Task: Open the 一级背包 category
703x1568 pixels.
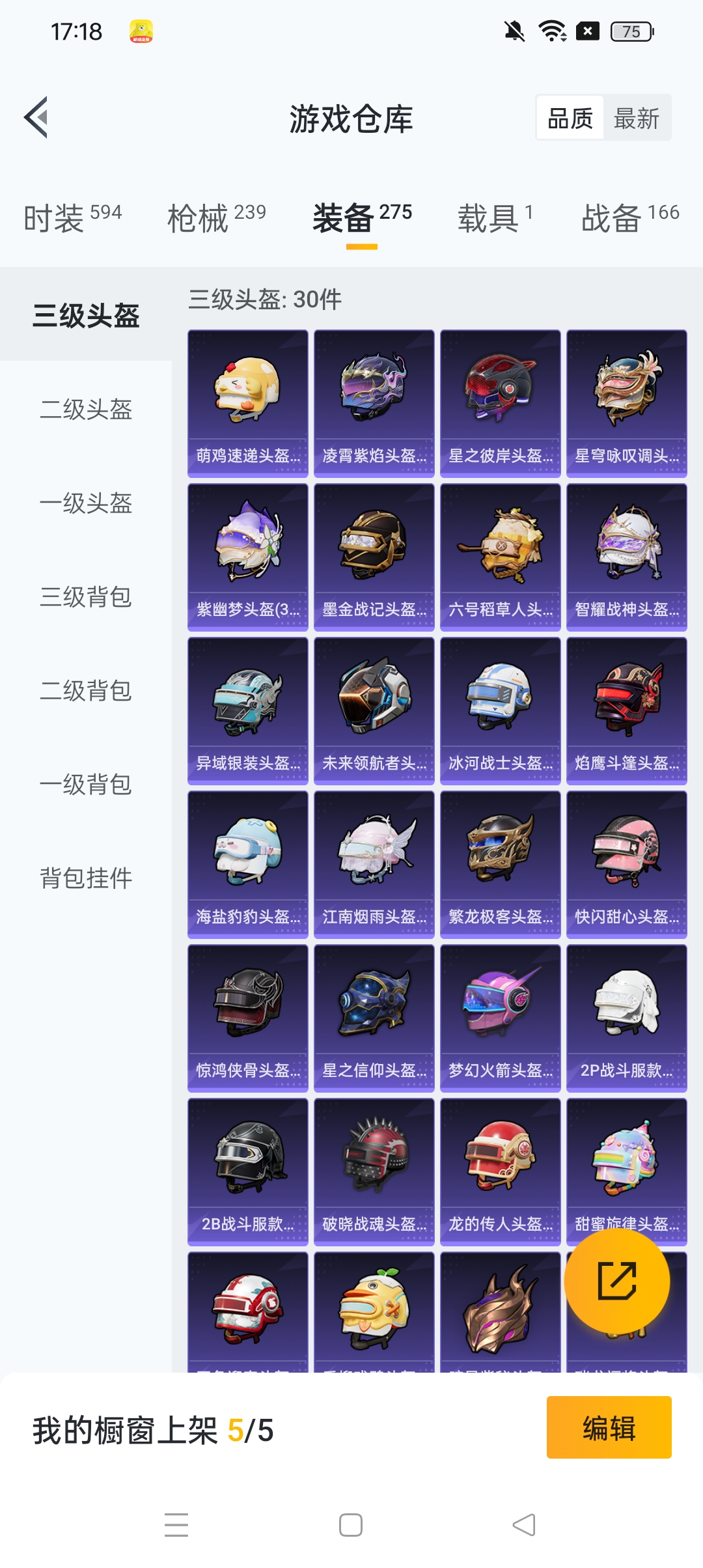Action: [x=86, y=785]
